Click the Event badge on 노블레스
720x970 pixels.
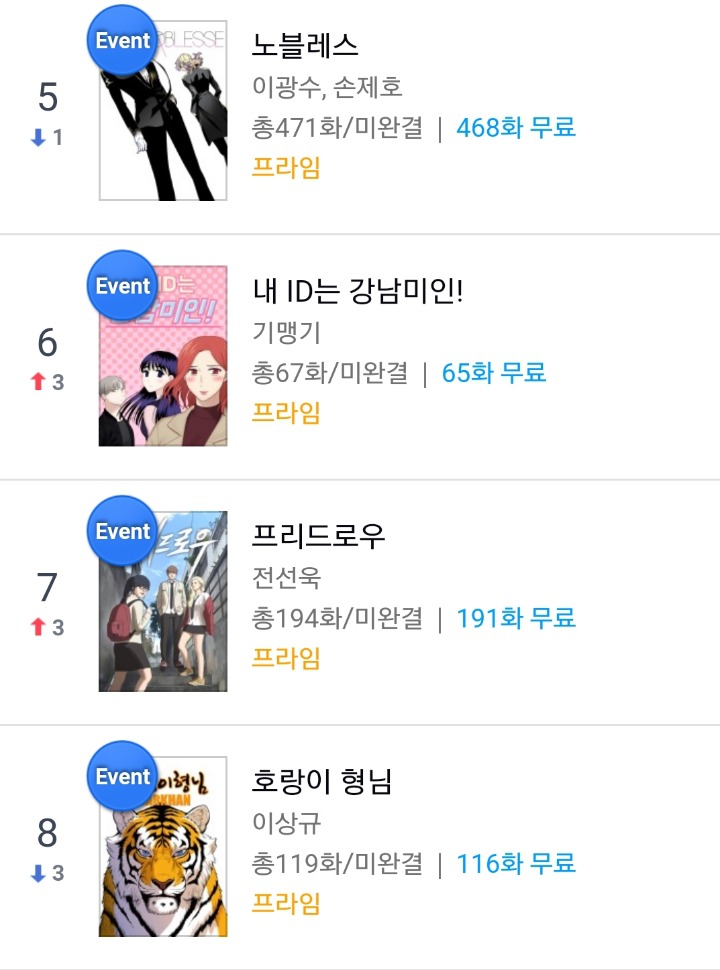(x=121, y=42)
